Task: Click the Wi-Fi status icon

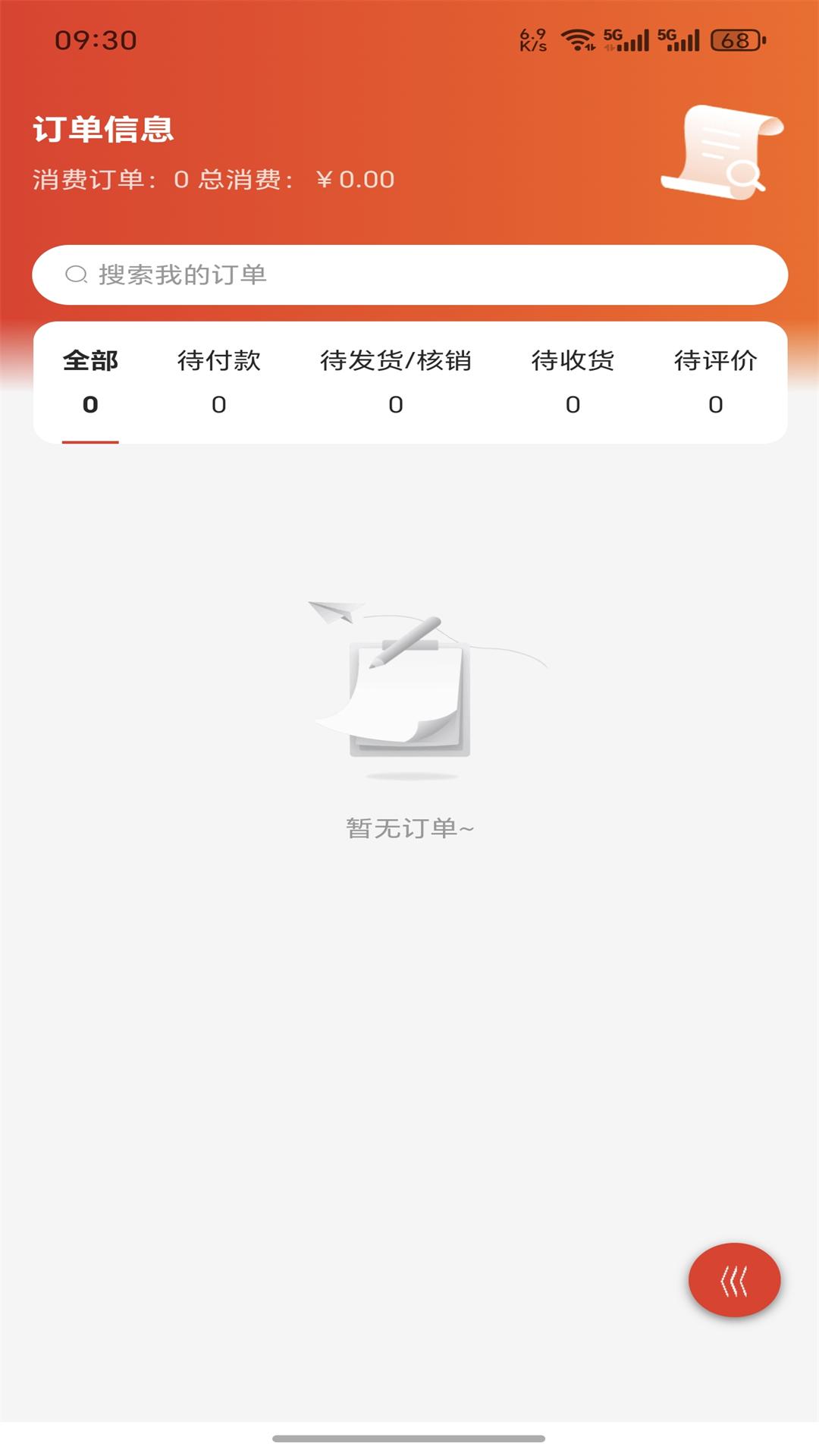Action: (577, 39)
